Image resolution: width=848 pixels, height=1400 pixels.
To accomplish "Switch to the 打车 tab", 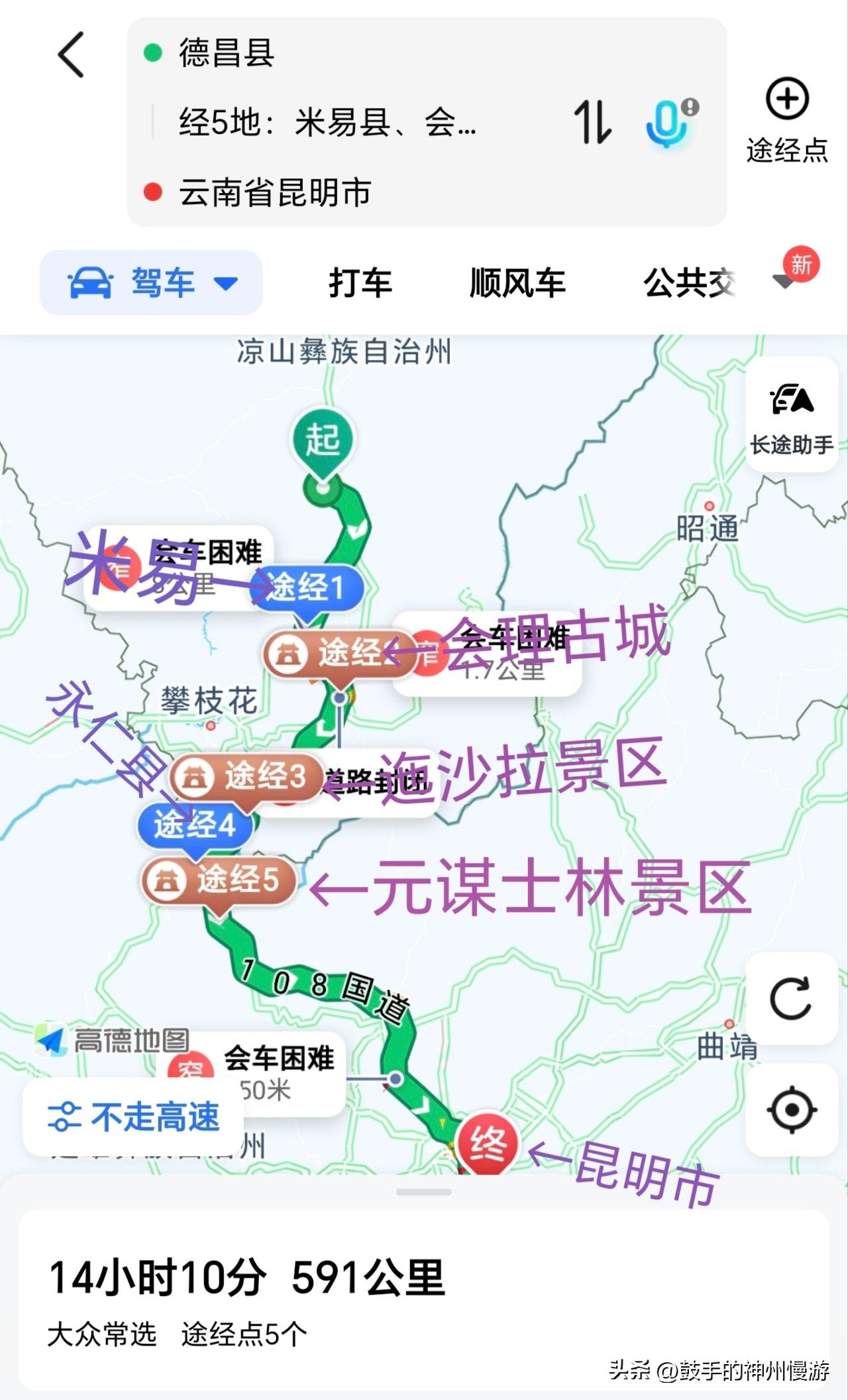I will (x=360, y=283).
